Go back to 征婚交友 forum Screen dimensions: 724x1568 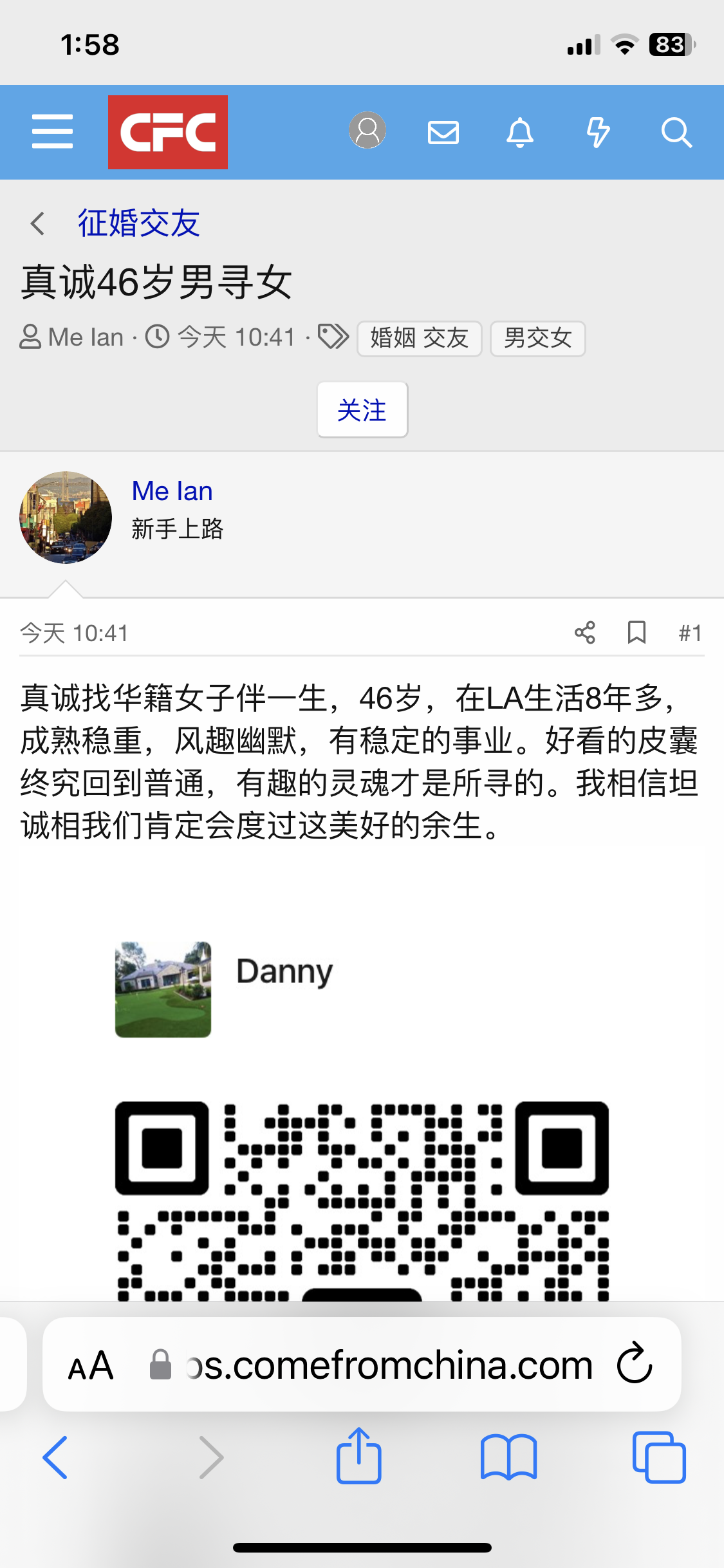138,223
